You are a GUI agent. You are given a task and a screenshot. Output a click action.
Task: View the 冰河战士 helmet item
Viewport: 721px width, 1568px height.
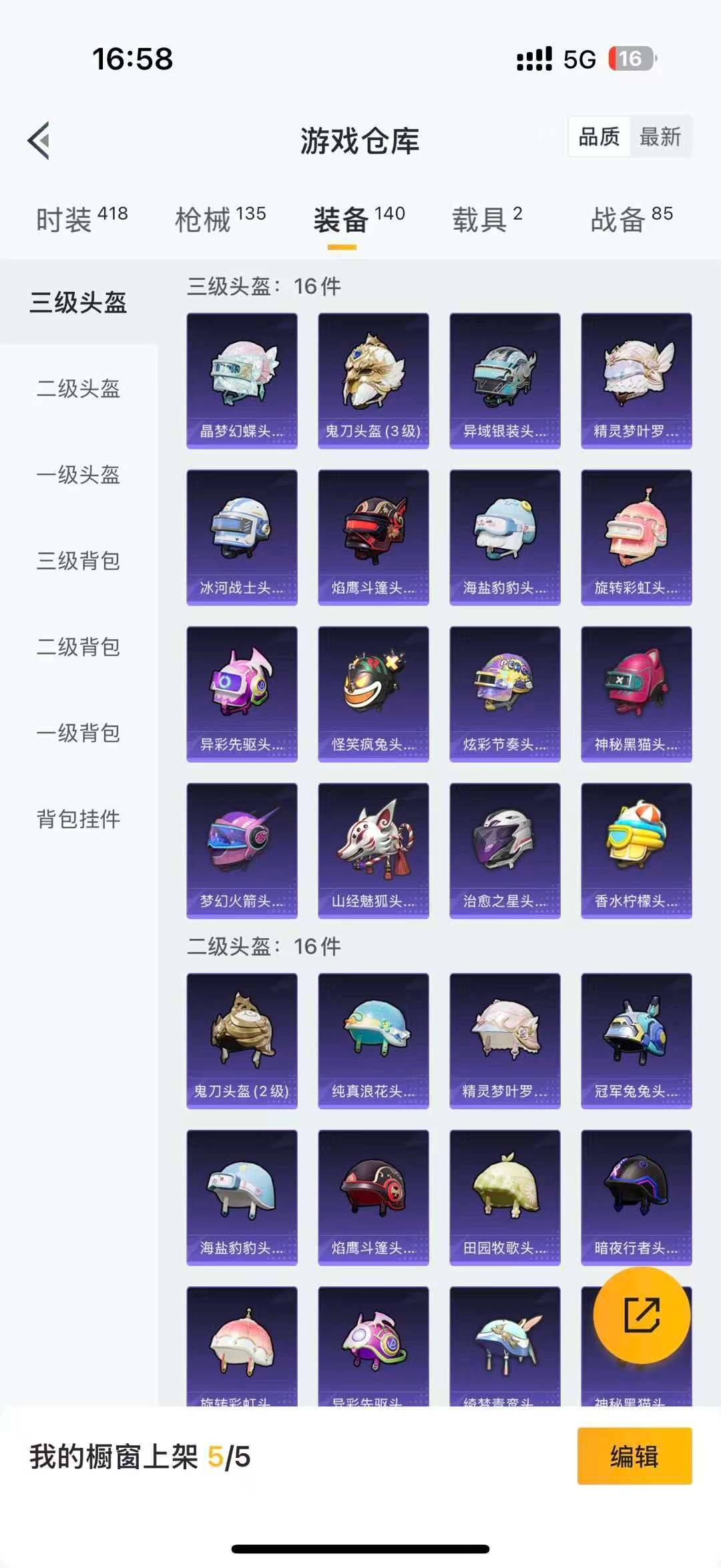242,537
